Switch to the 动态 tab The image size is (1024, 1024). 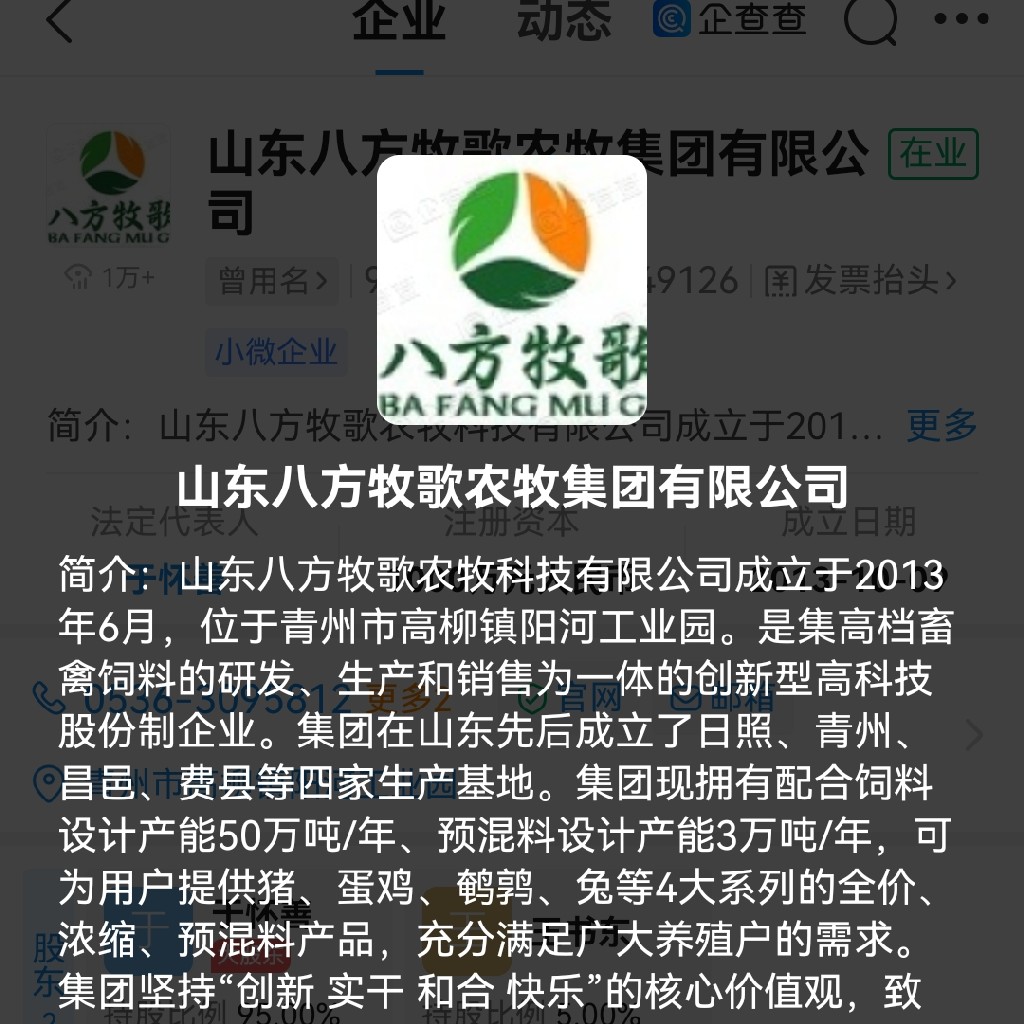tap(564, 22)
